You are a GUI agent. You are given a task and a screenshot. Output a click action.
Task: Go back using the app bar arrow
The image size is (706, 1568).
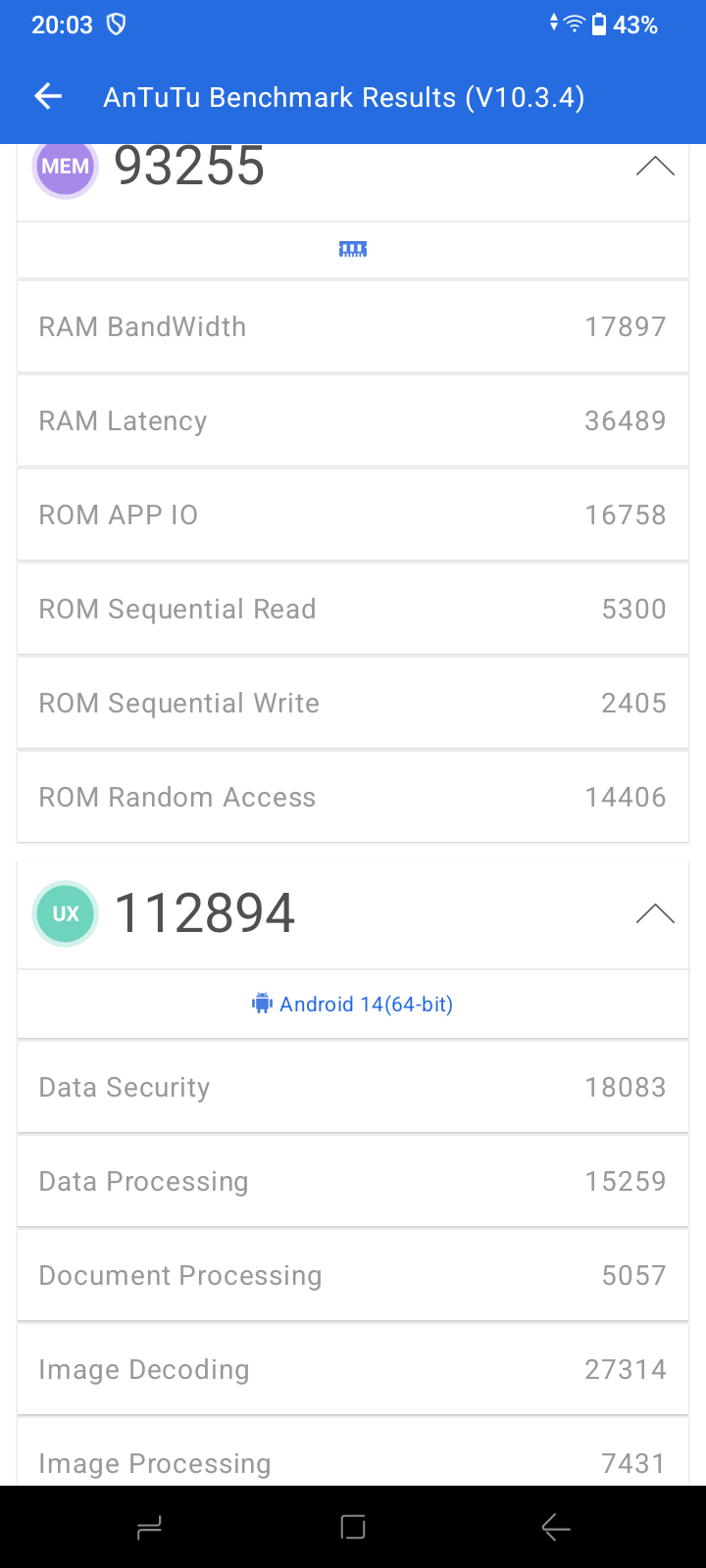48,96
